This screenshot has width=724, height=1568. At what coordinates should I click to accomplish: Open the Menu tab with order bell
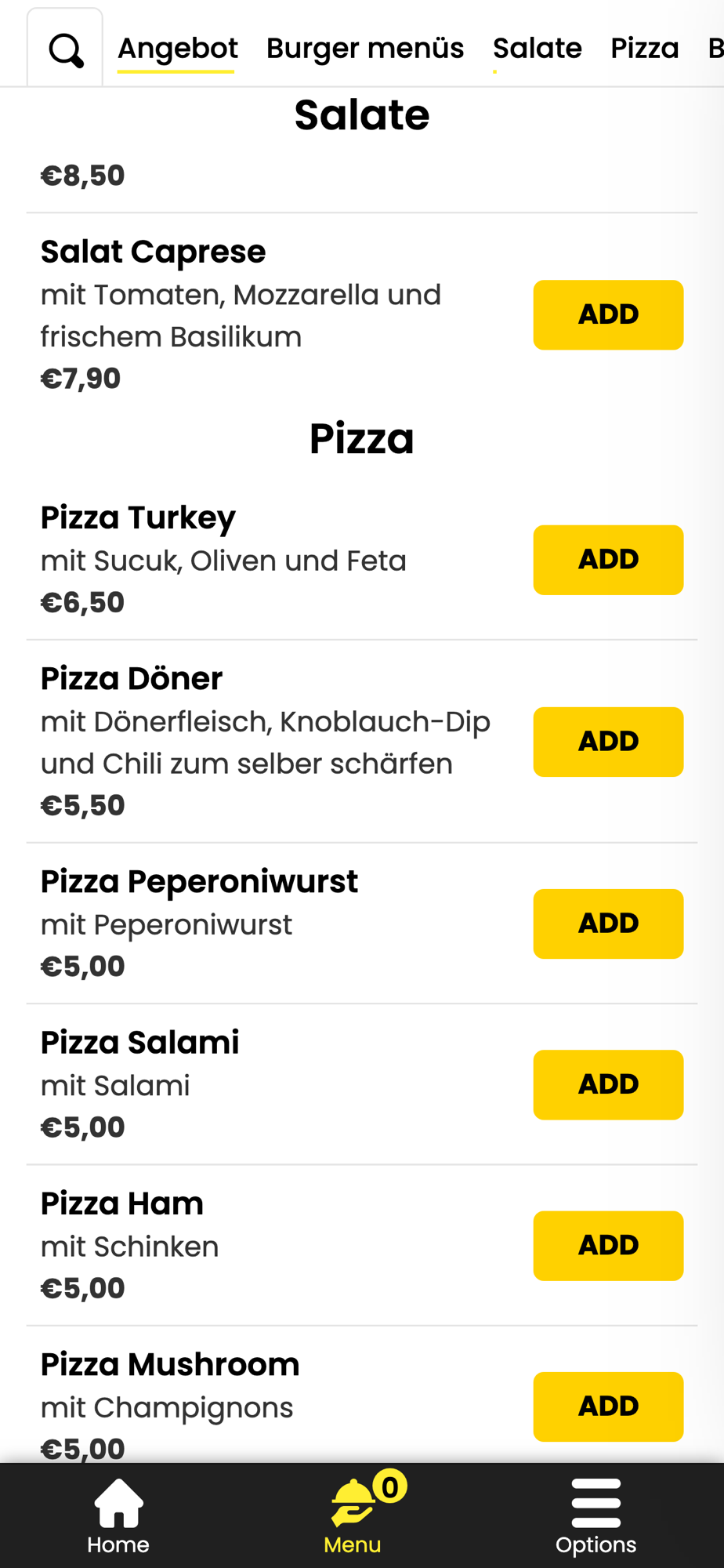(353, 1516)
